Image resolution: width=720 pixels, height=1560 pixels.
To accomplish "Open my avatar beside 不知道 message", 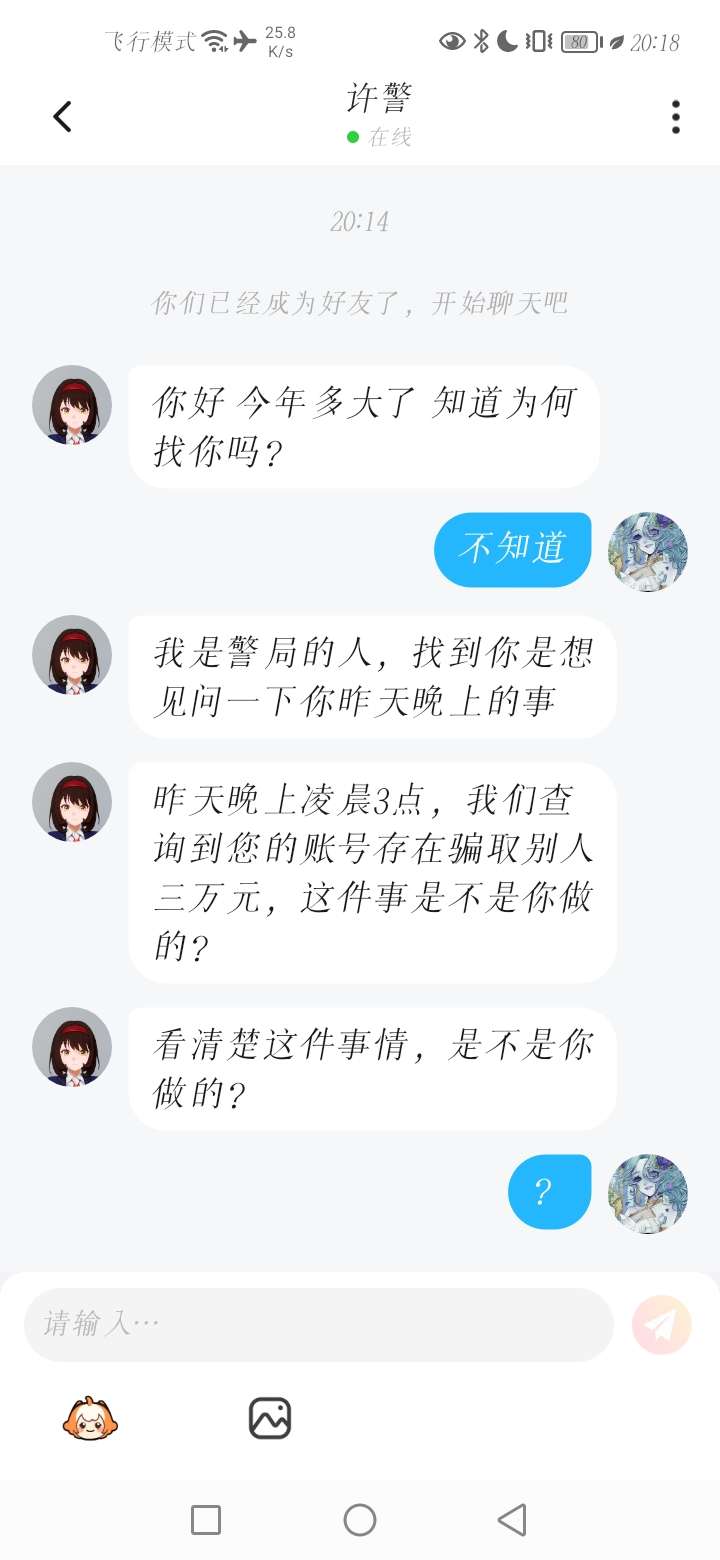I will pyautogui.click(x=648, y=552).
